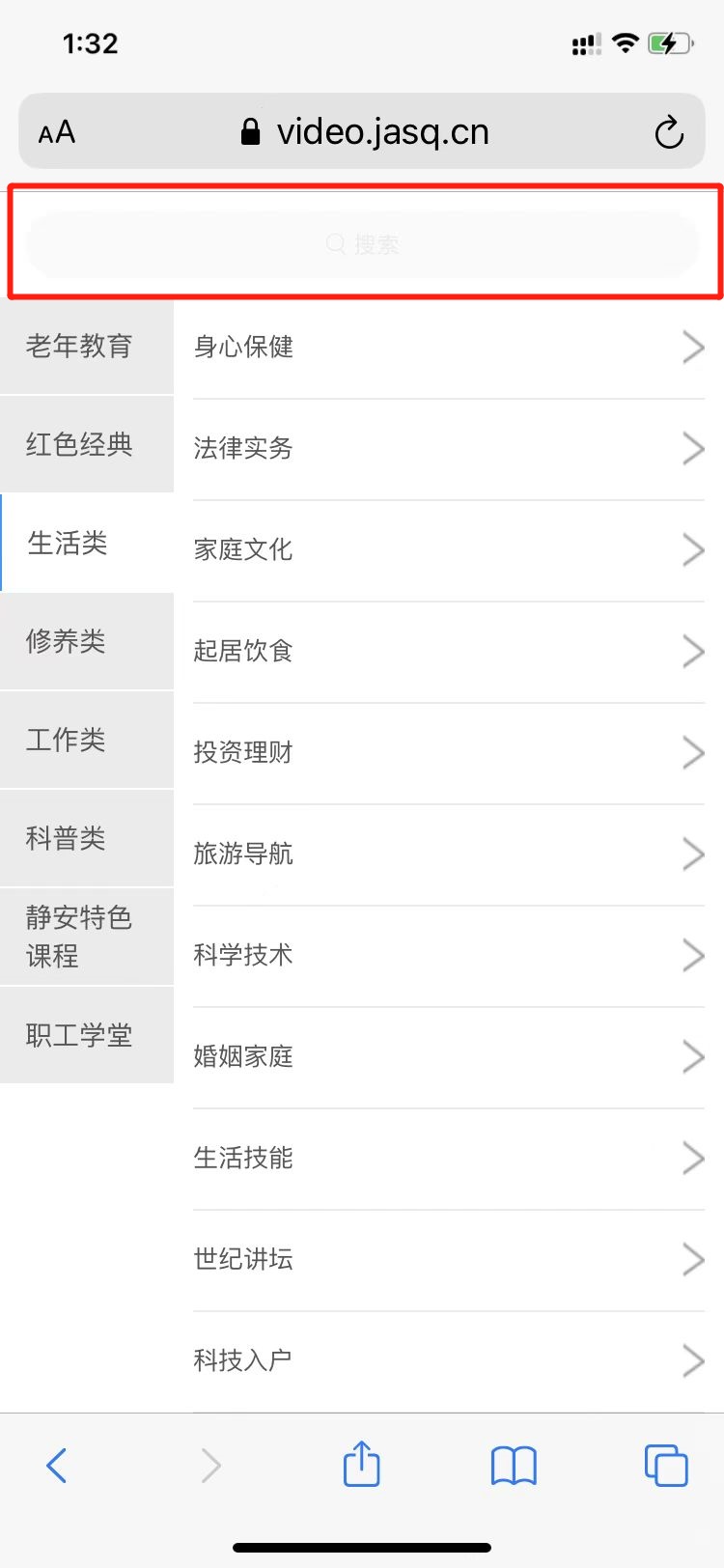Select the 红色经典 category
This screenshot has height=1568, width=724.
pyautogui.click(x=85, y=444)
